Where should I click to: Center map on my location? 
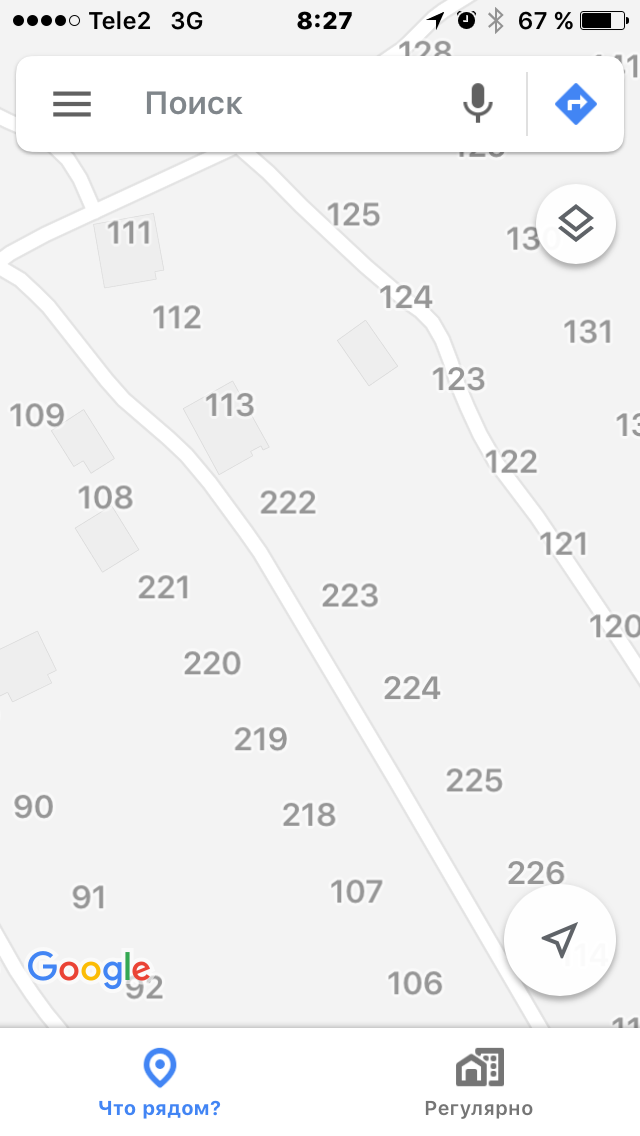click(559, 938)
